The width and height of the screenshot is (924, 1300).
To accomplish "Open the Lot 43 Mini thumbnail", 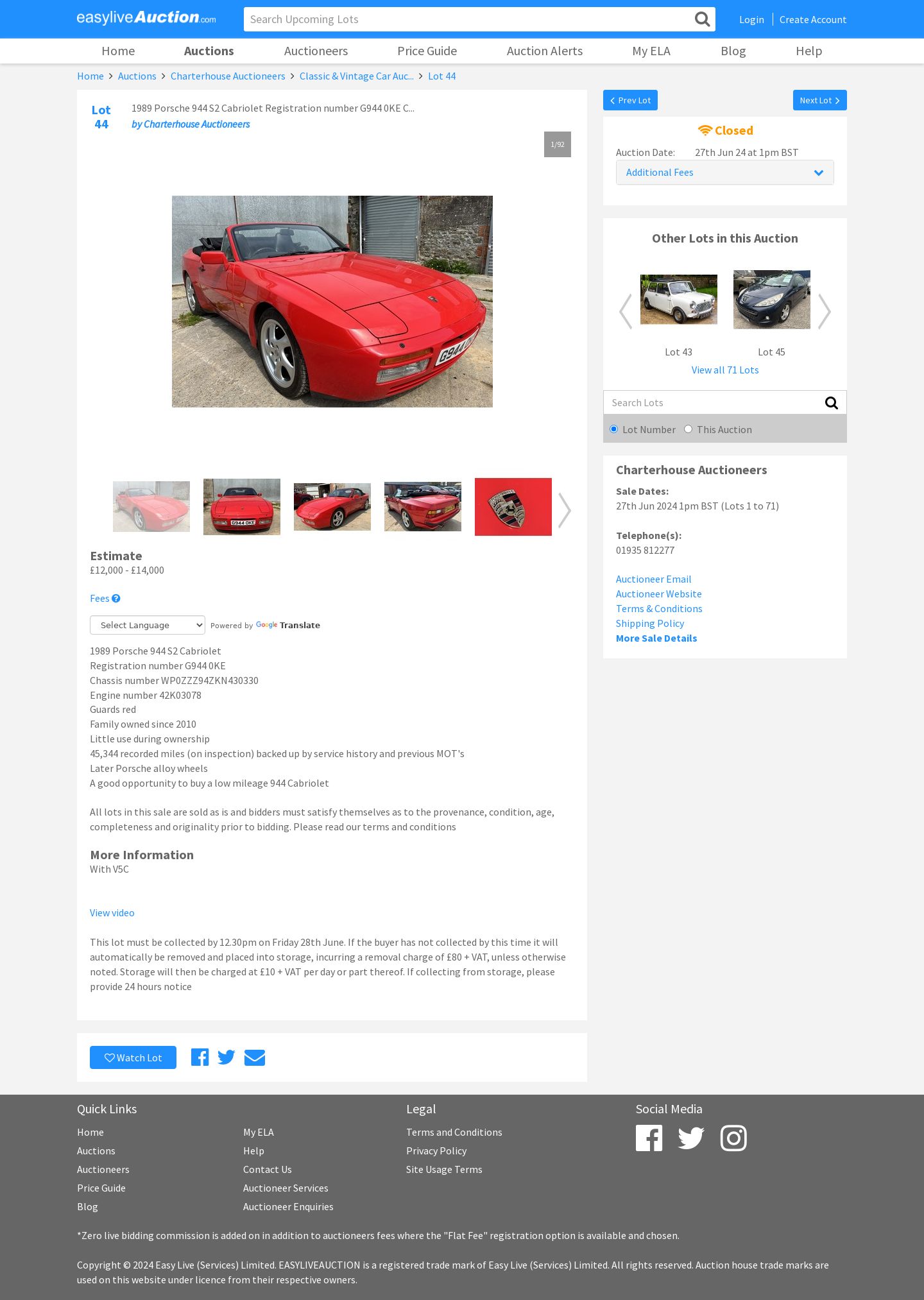I will click(x=678, y=300).
